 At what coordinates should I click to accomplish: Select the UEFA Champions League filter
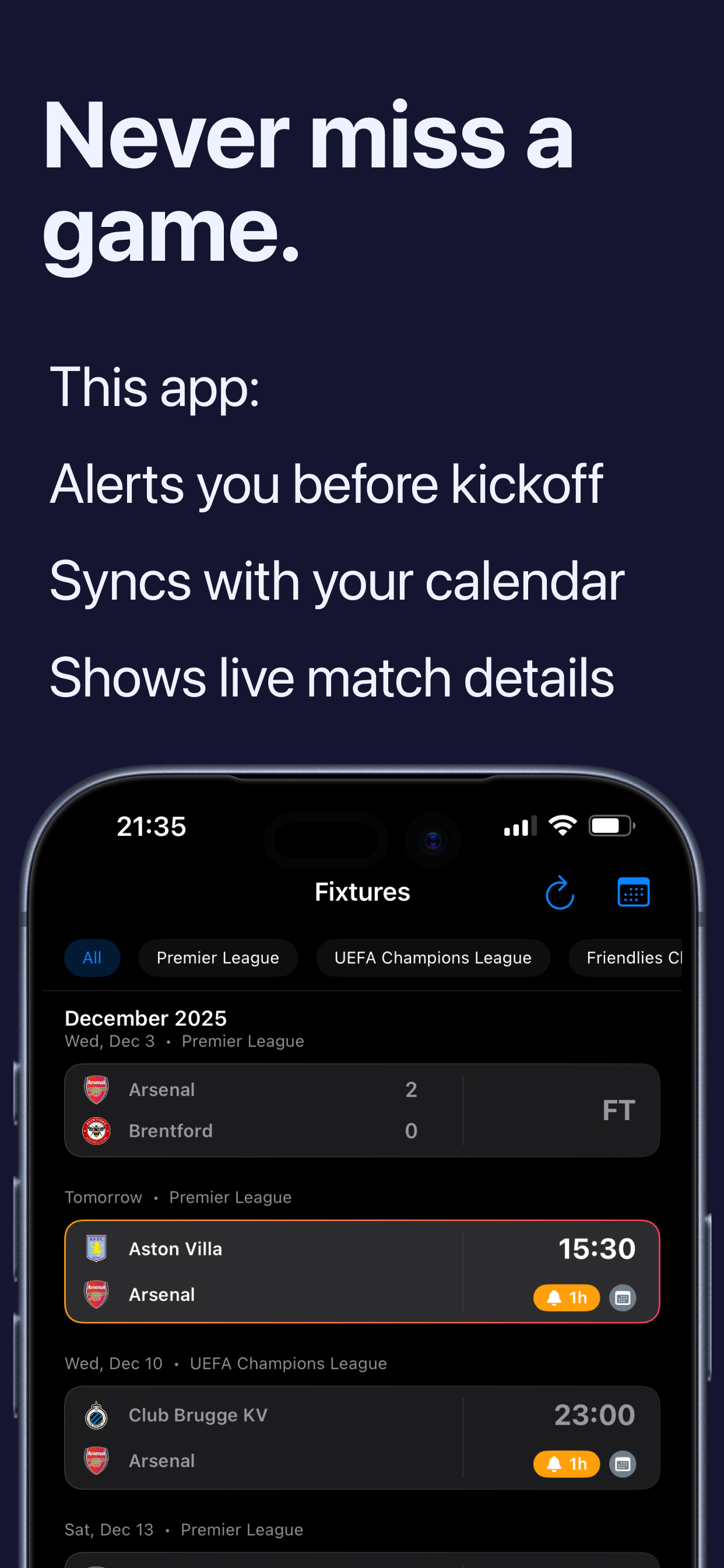(x=433, y=957)
